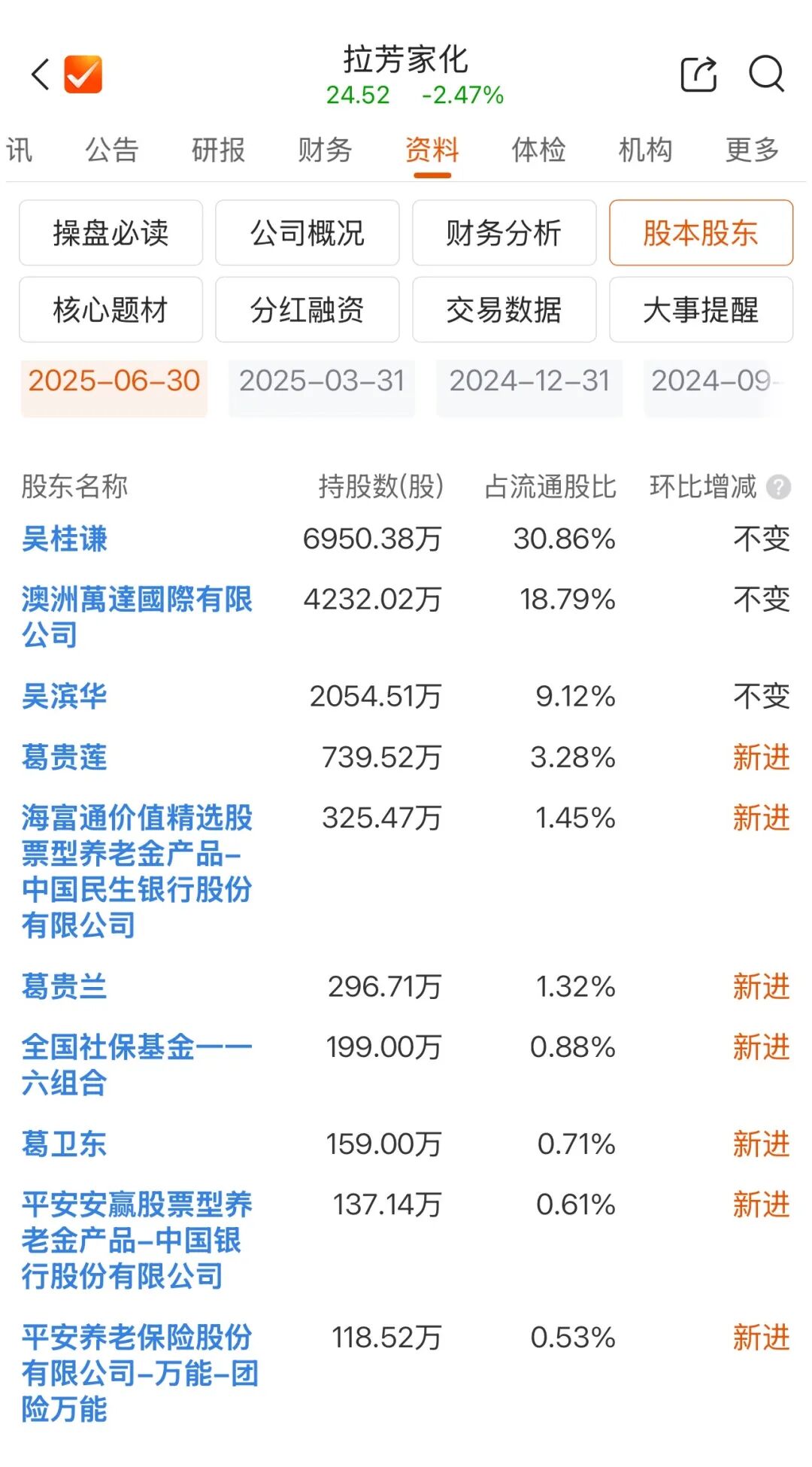Tap the share icon
This screenshot has height=1467, width=812.
698,74
